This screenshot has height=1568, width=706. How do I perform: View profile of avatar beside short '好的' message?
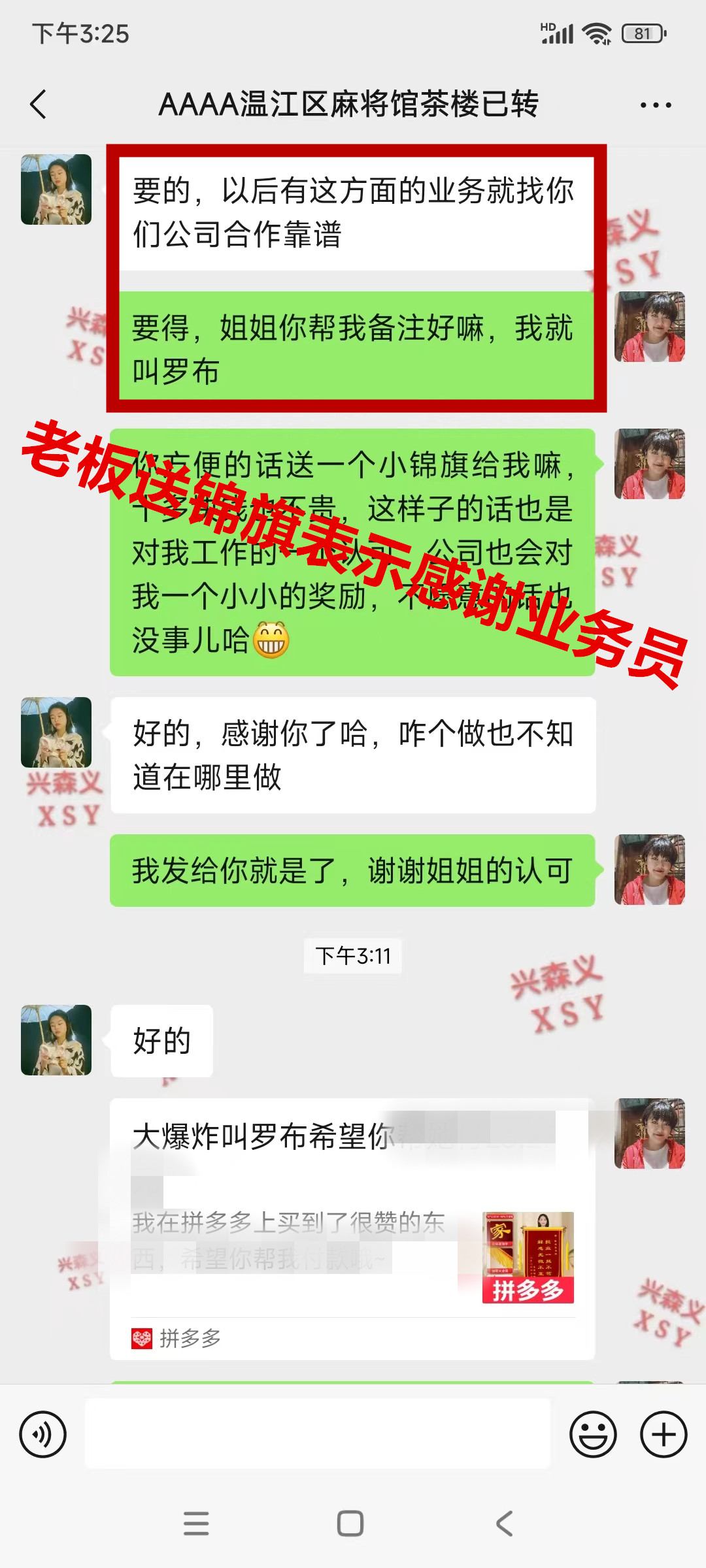pyautogui.click(x=56, y=1040)
